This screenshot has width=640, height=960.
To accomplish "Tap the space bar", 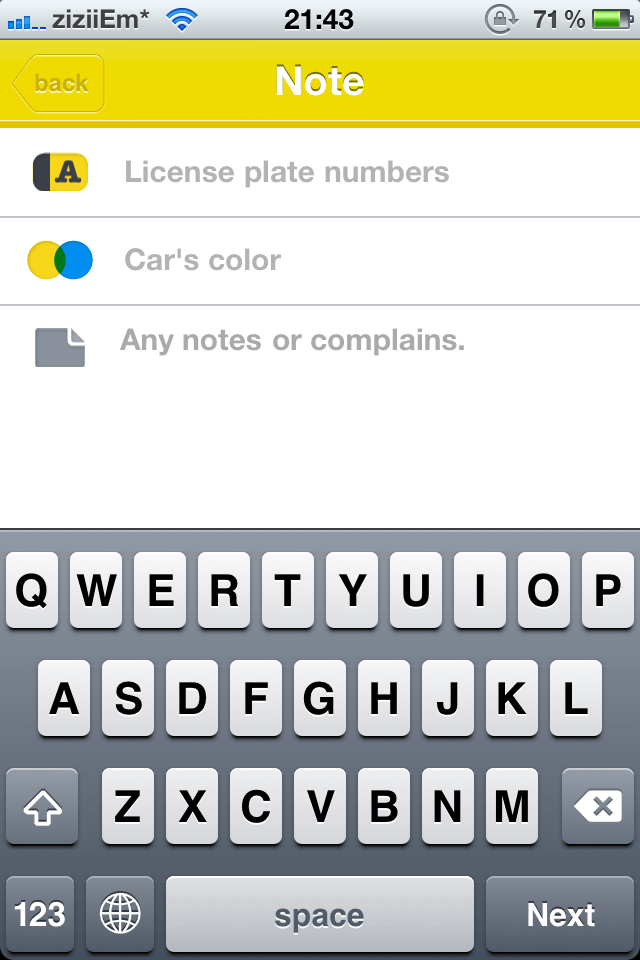I will [319, 914].
